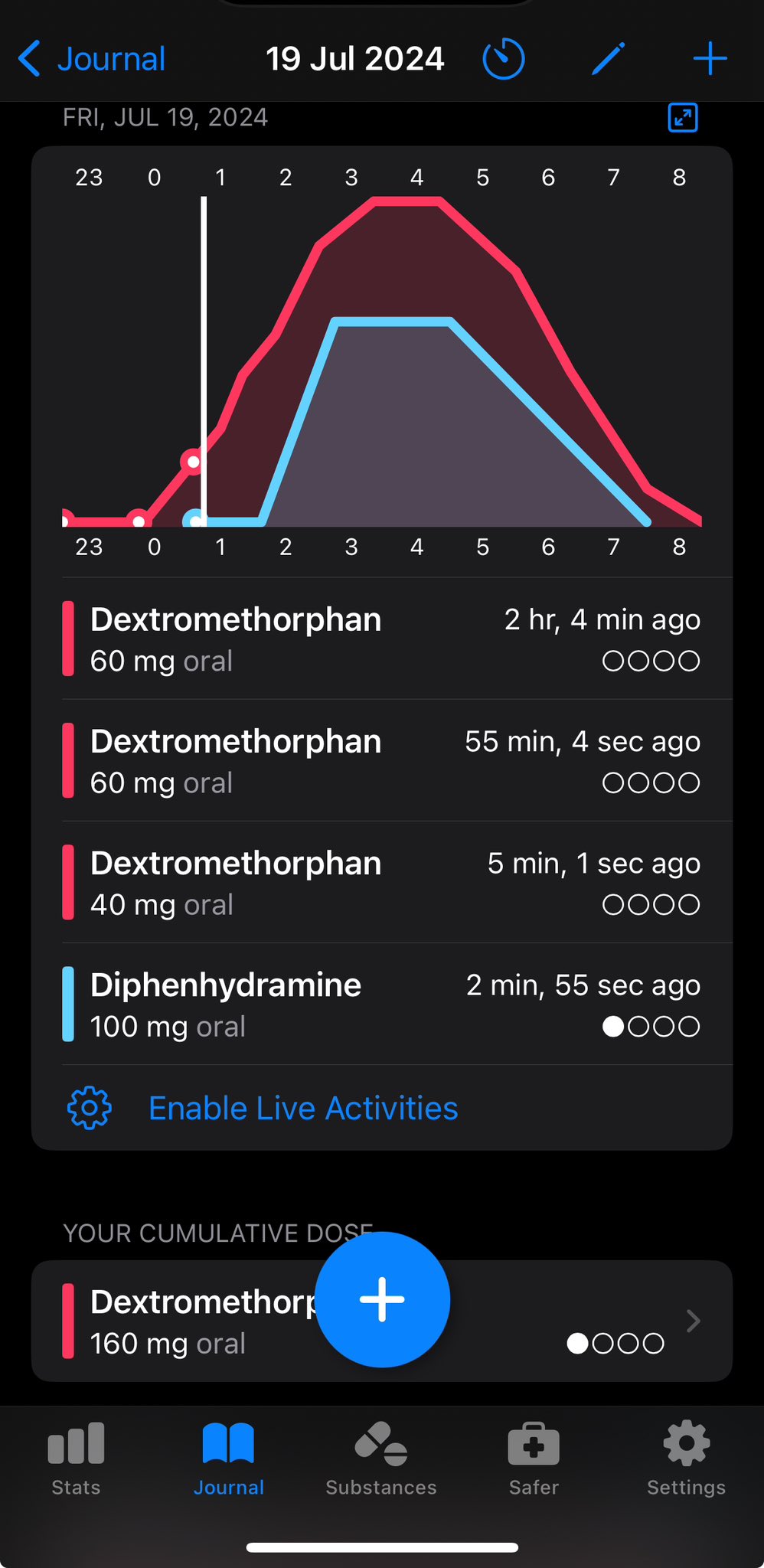Open the timer icon in the header
Image resolution: width=764 pixels, height=1568 pixels.
click(503, 59)
